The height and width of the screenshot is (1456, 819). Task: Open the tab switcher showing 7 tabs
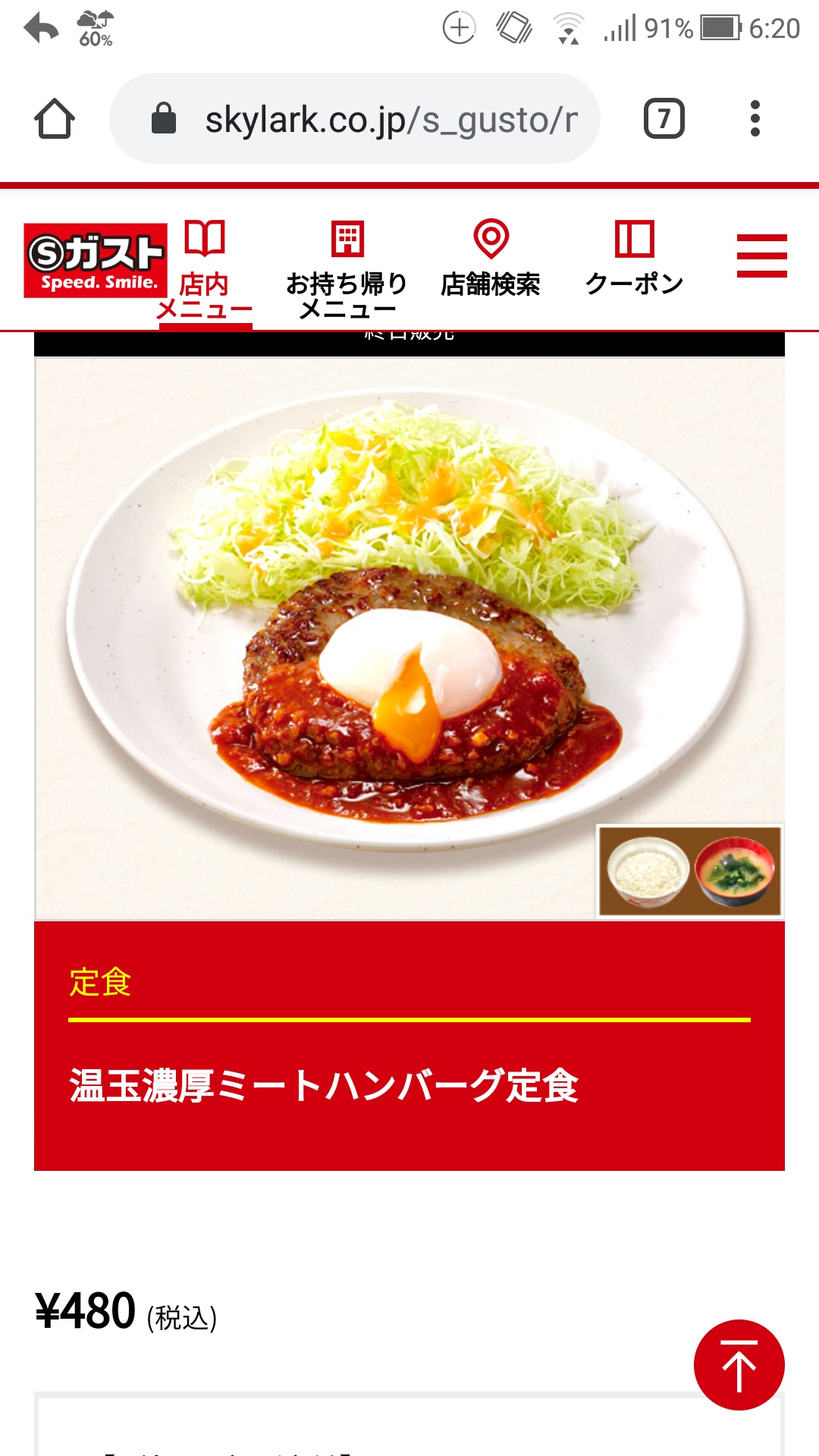click(x=664, y=118)
